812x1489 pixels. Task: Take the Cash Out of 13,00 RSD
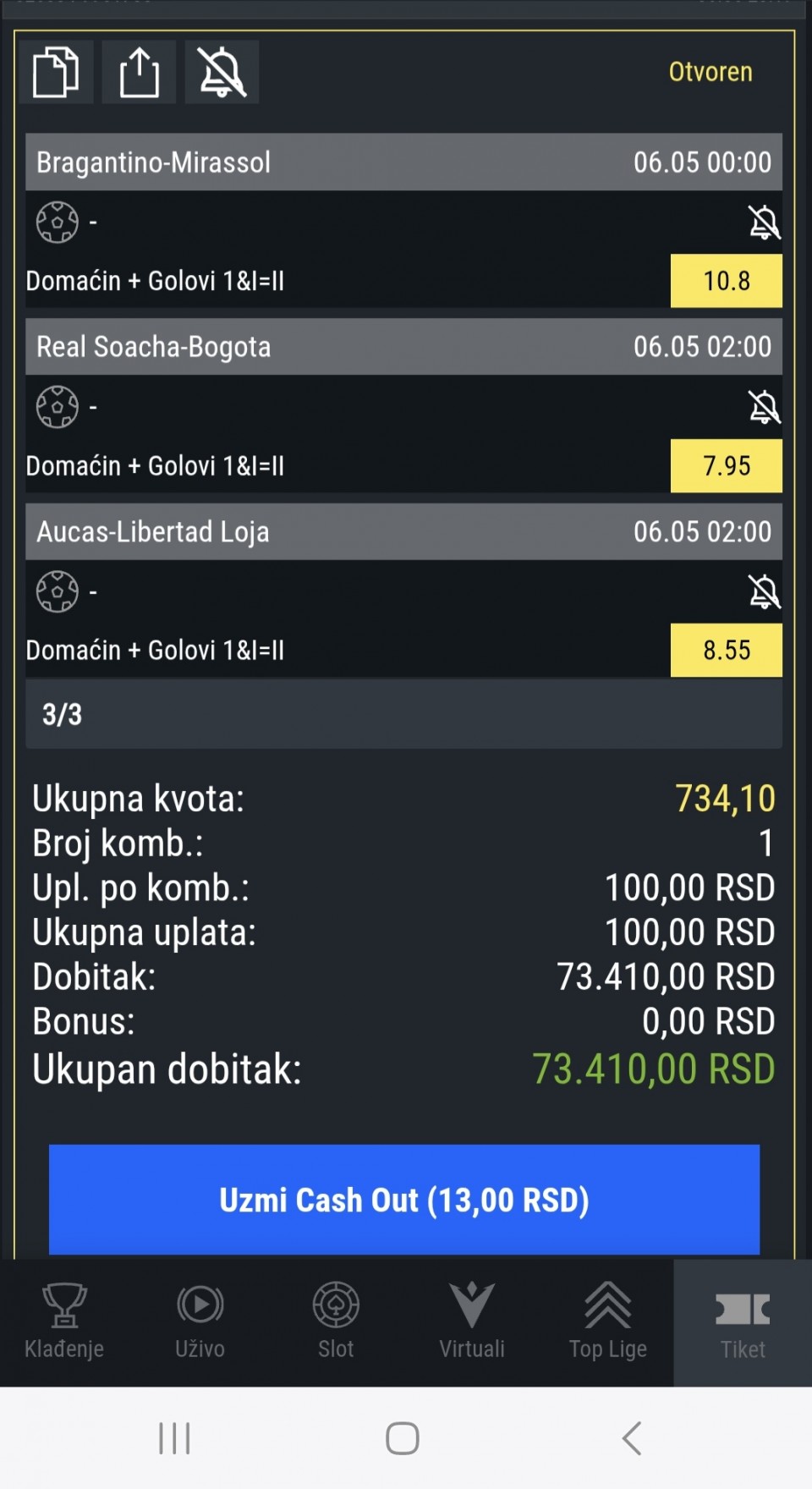pyautogui.click(x=403, y=1200)
